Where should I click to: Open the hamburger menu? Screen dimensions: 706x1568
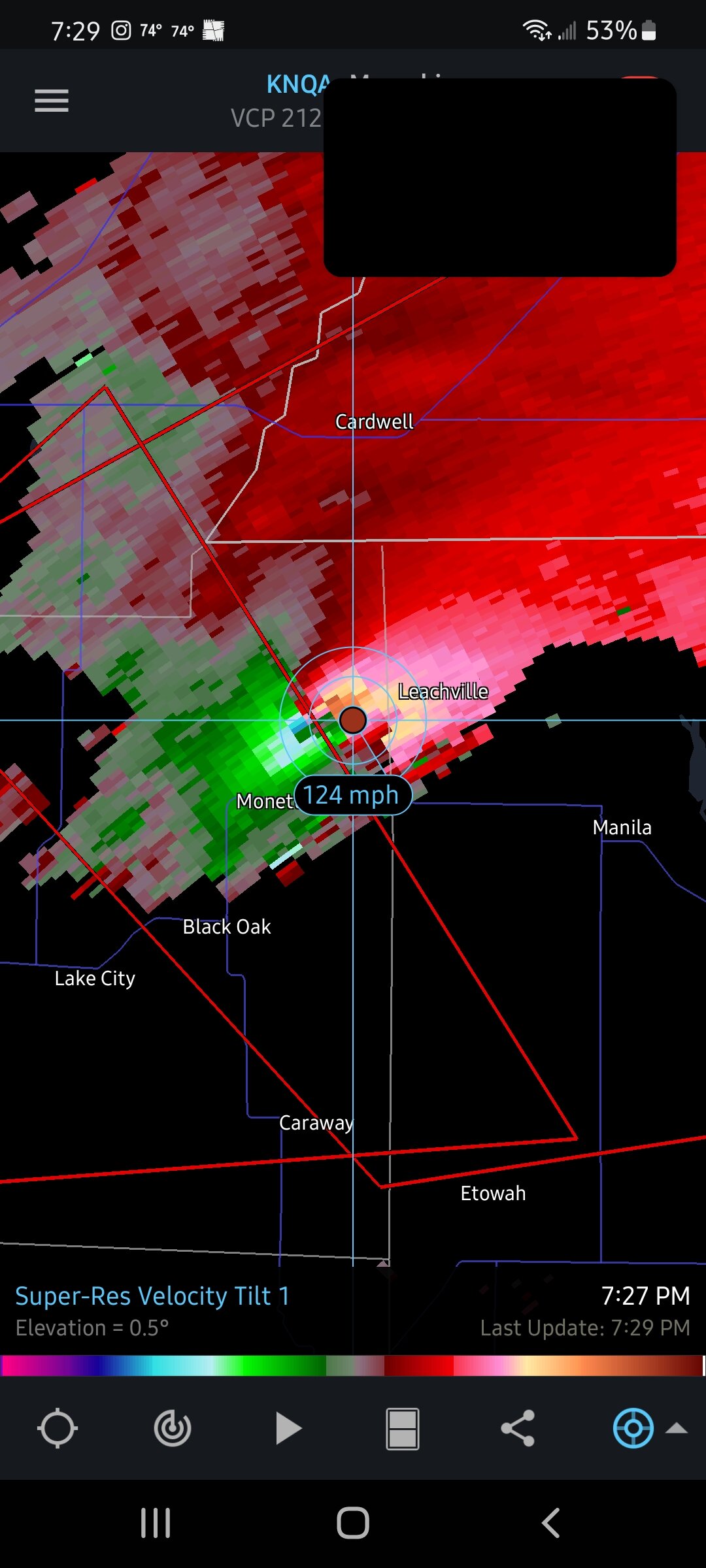click(52, 101)
